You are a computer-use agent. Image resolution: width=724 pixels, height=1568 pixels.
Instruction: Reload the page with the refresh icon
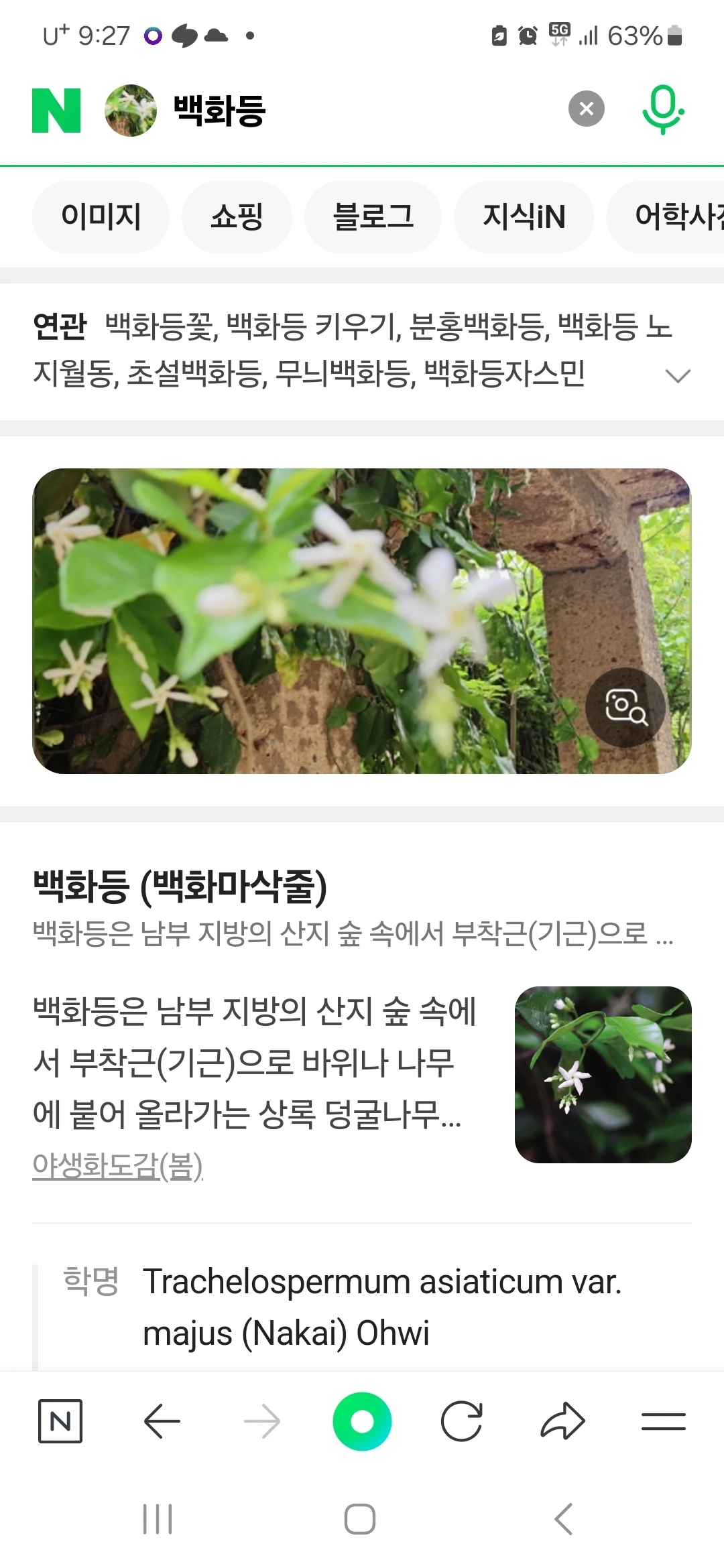(462, 1421)
